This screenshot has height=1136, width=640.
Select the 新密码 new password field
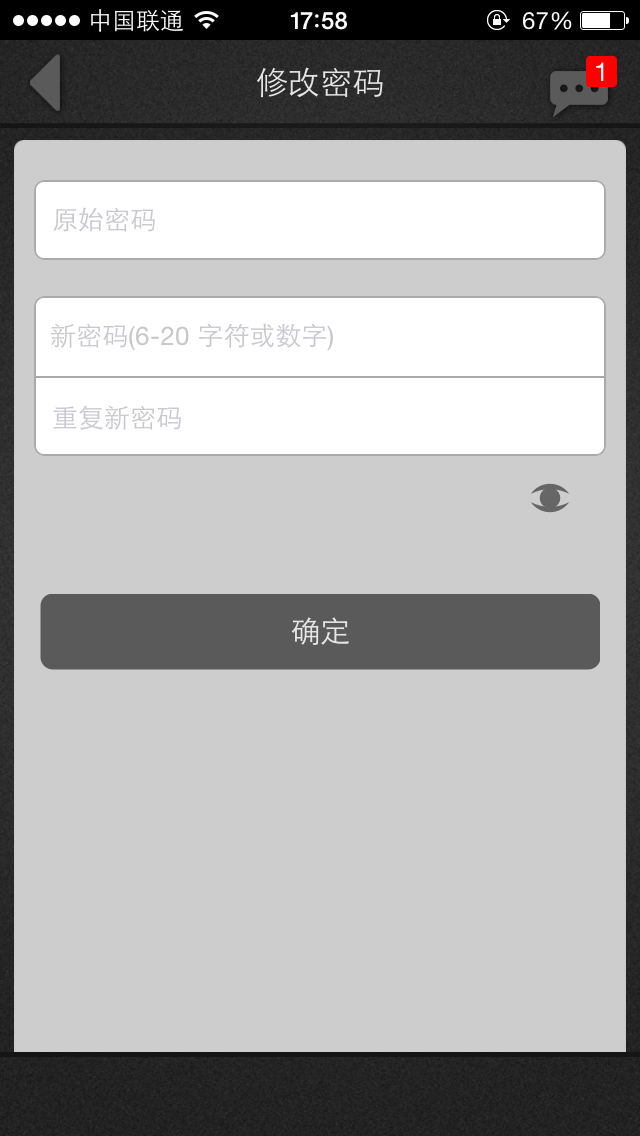click(320, 337)
